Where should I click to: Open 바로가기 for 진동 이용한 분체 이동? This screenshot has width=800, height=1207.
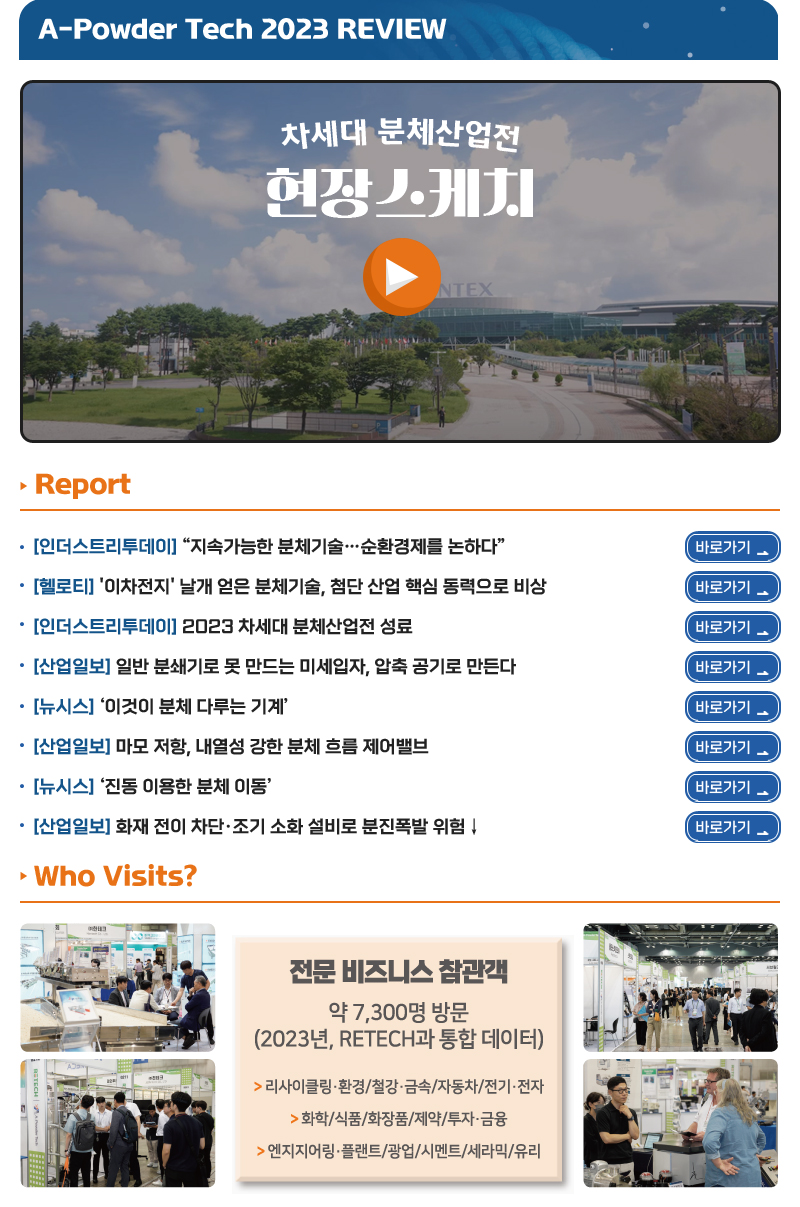732,788
